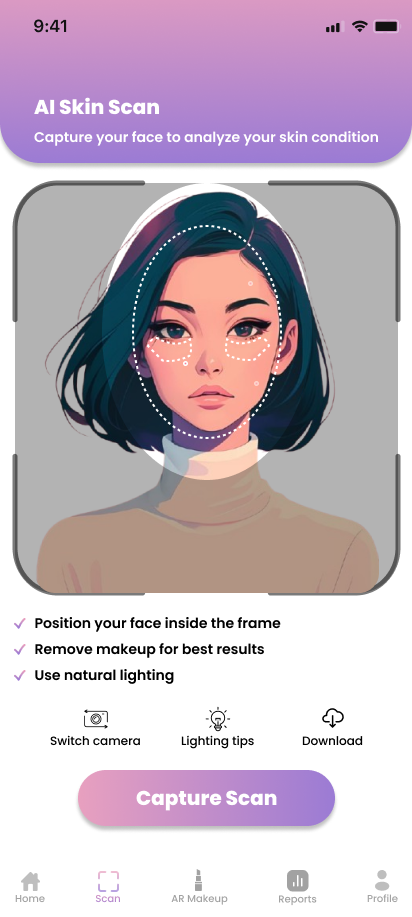
Task: Open Lighting tips
Action: (217, 728)
